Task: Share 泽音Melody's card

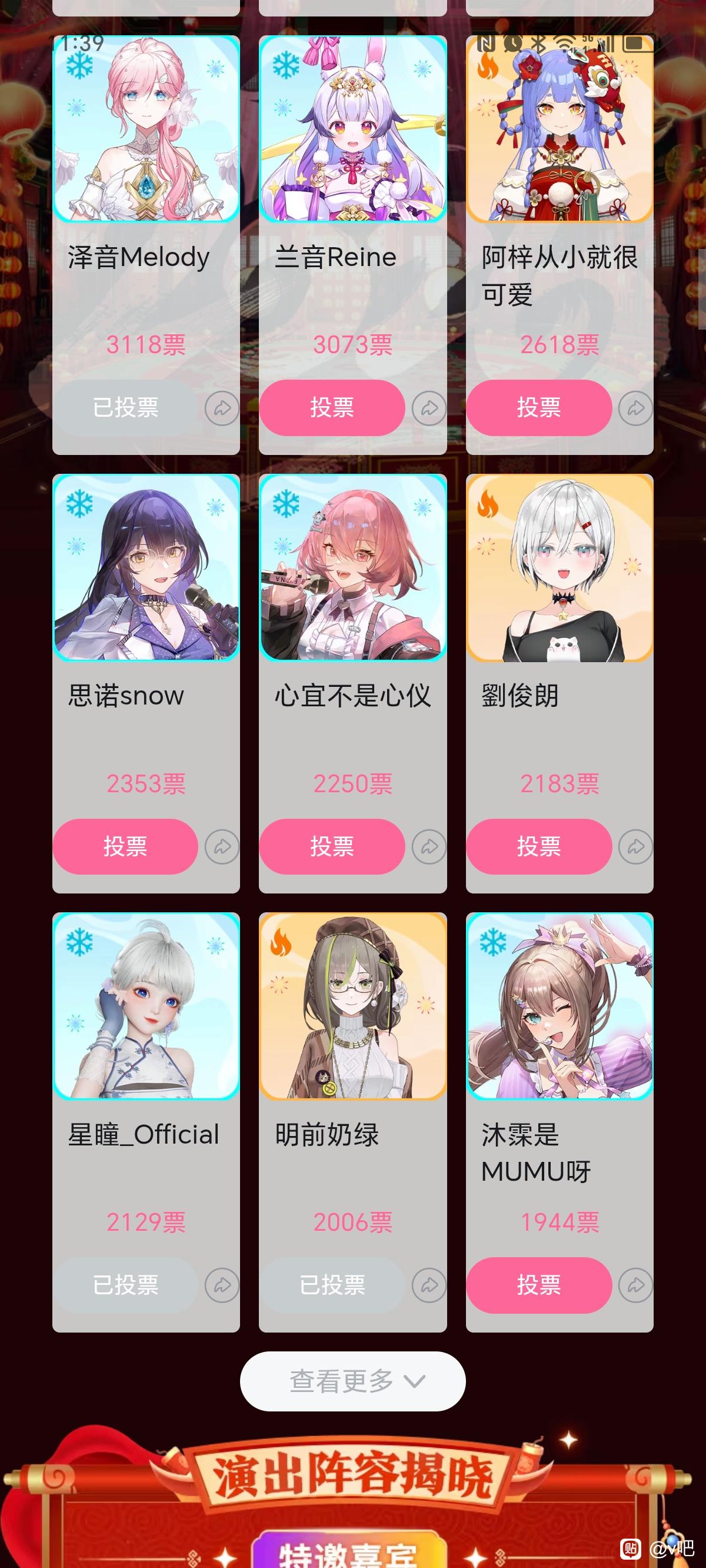Action: pos(222,408)
